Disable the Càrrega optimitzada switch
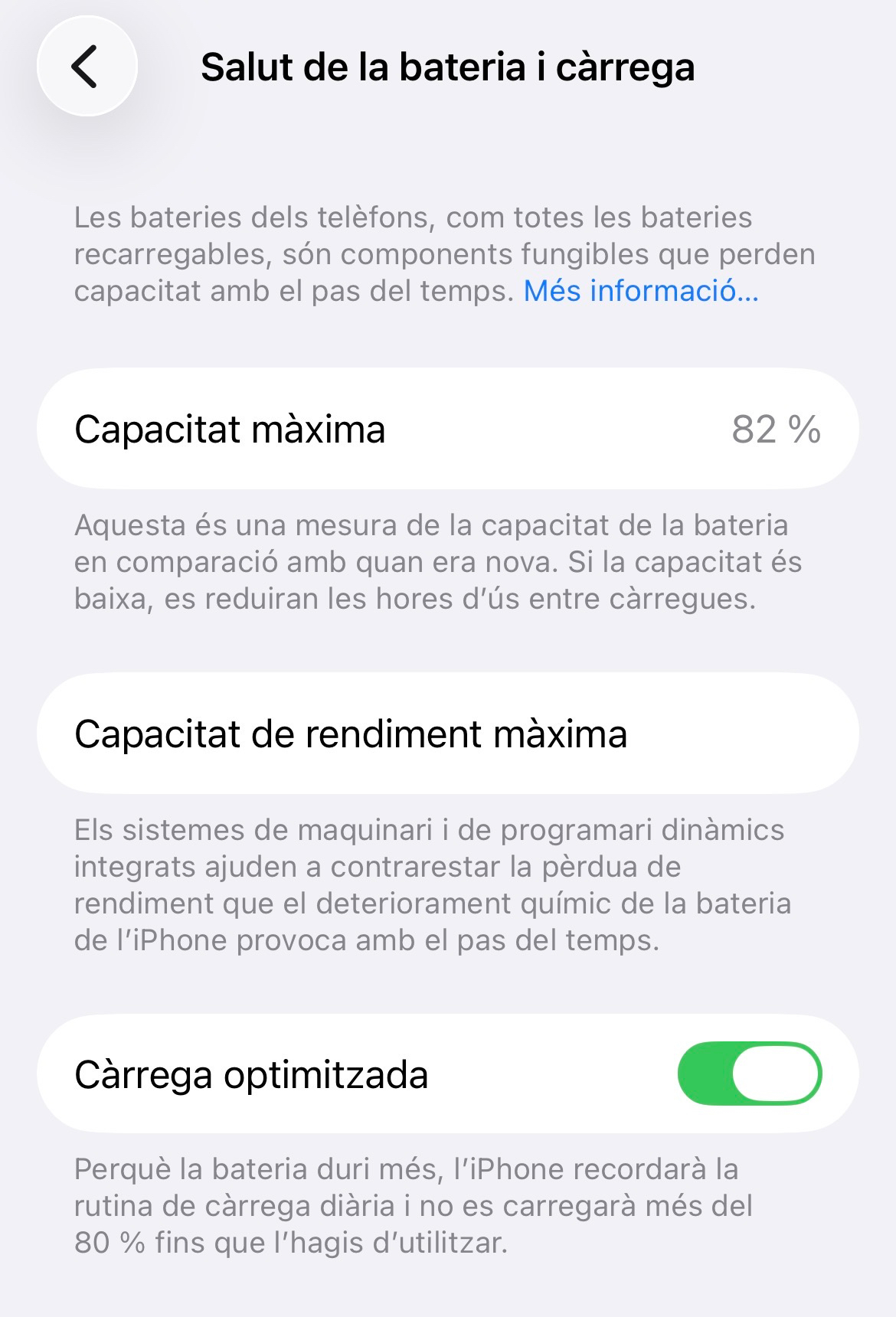The image size is (896, 1317). coord(749,1074)
